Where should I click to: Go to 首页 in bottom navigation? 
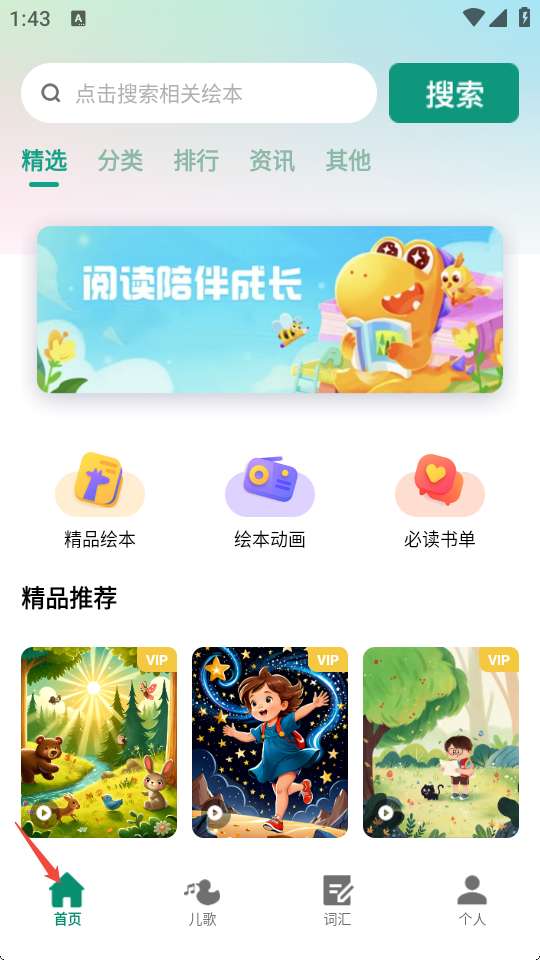67,899
